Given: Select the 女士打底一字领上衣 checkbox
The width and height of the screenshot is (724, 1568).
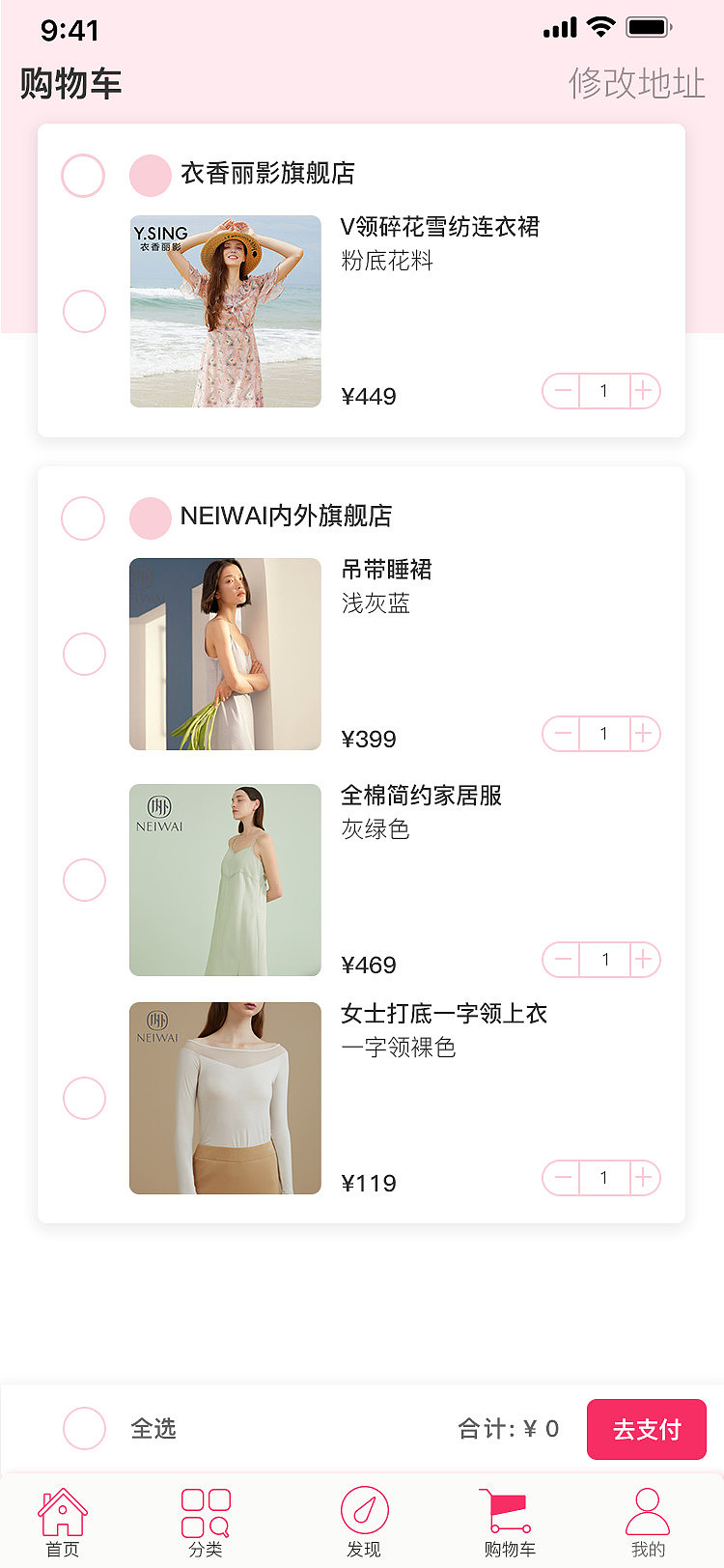Looking at the screenshot, I should [x=83, y=1098].
